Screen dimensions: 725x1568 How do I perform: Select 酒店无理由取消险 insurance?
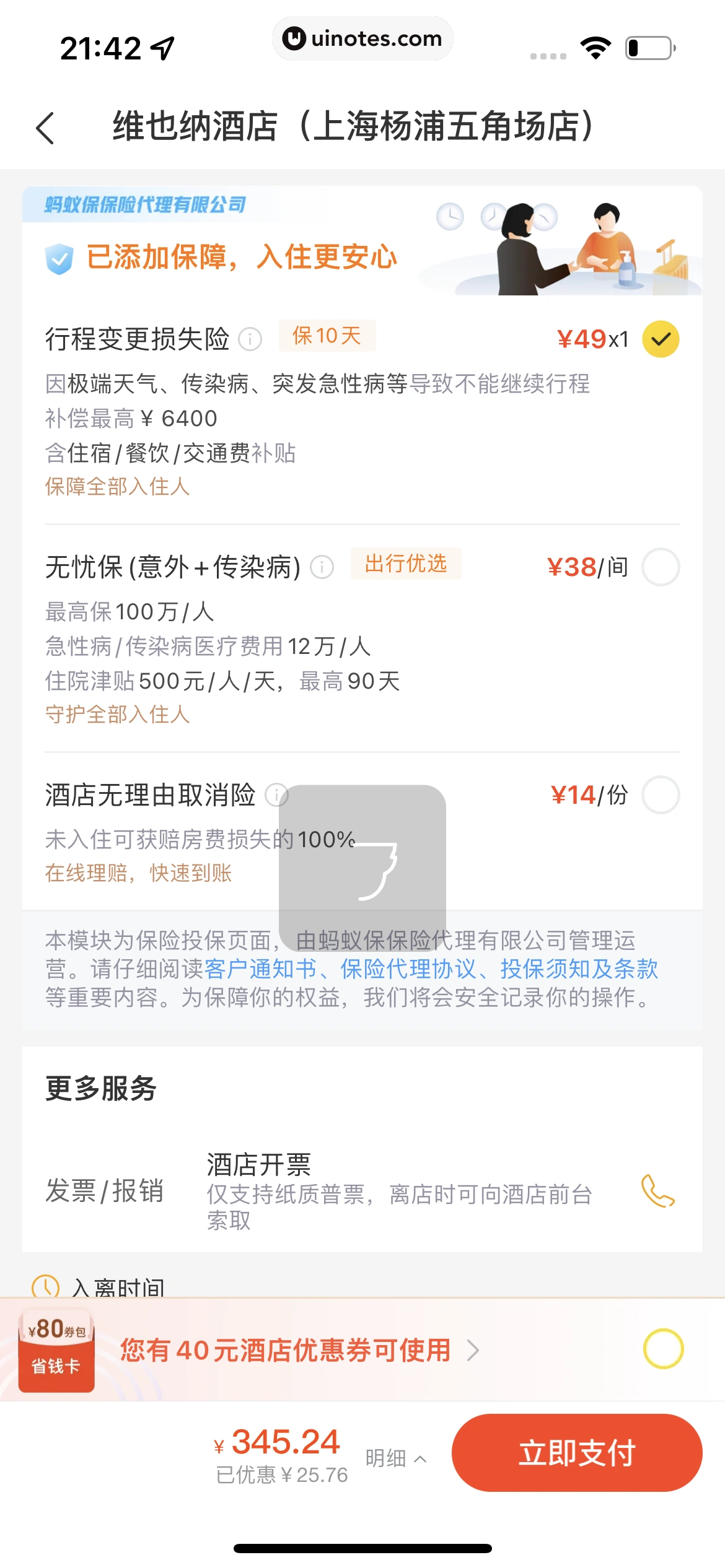pos(661,795)
